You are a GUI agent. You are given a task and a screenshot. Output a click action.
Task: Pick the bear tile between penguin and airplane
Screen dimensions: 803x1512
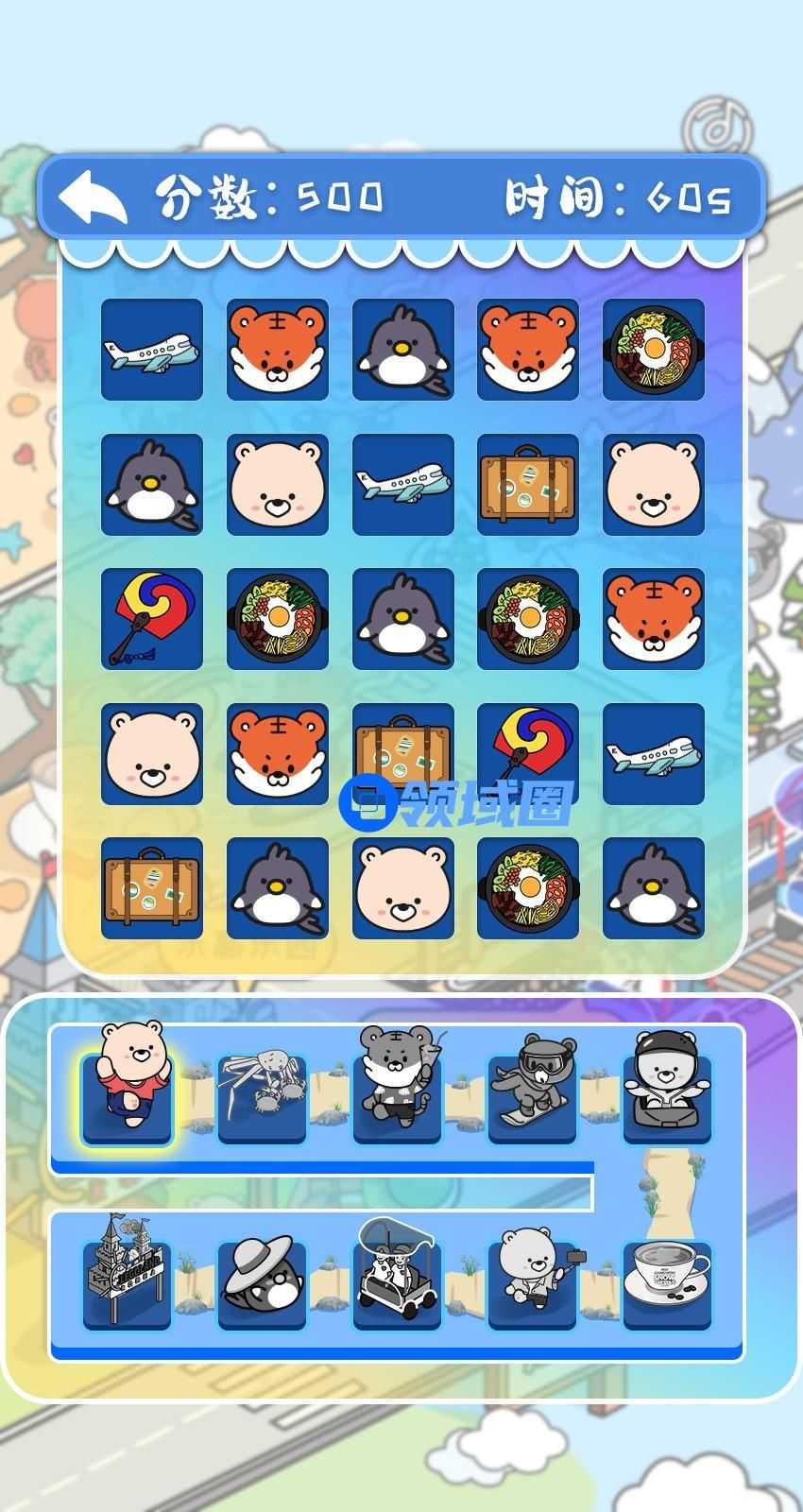pyautogui.click(x=278, y=485)
